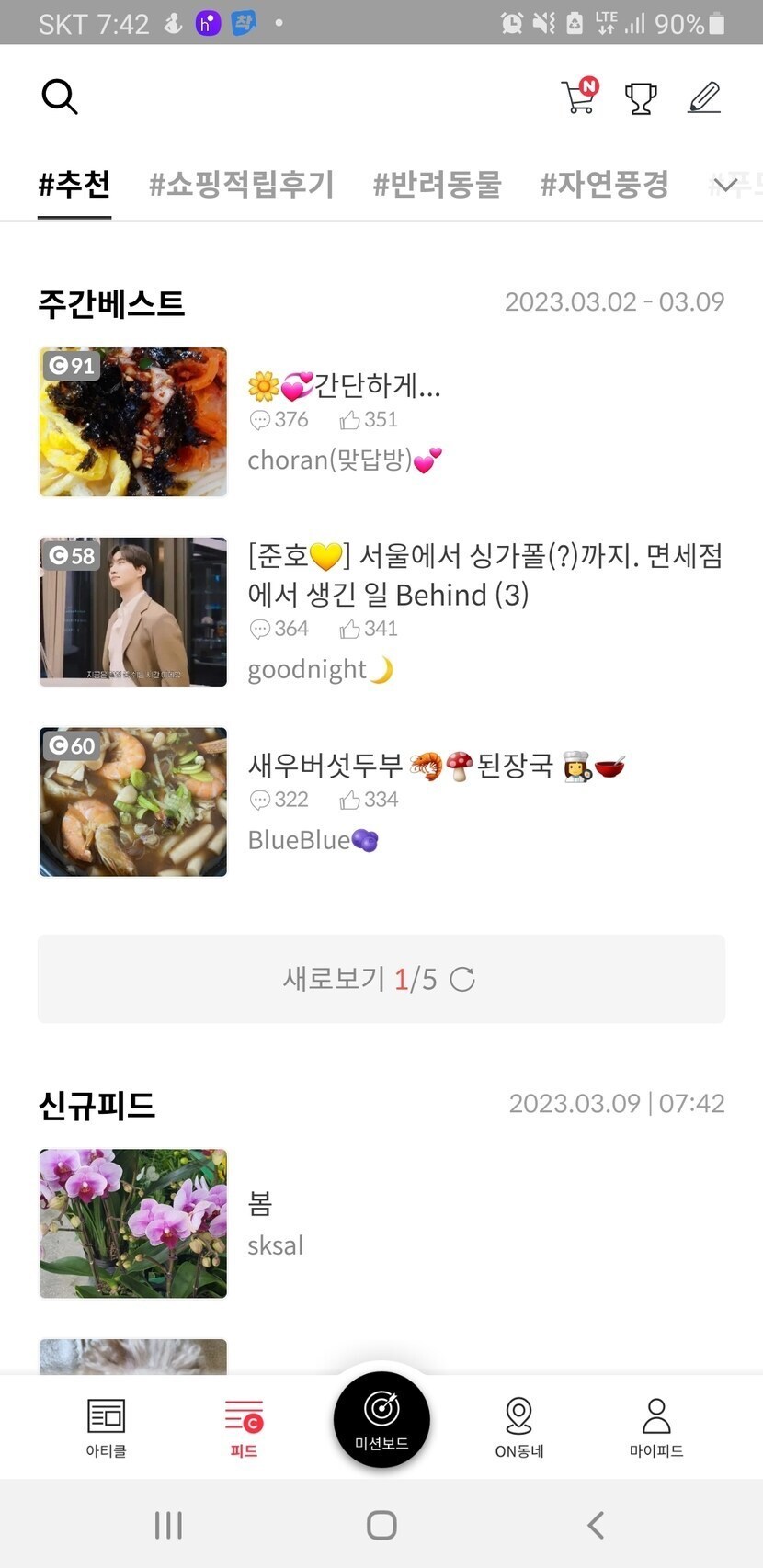Open the search icon
This screenshot has height=1568, width=763.
click(x=60, y=97)
